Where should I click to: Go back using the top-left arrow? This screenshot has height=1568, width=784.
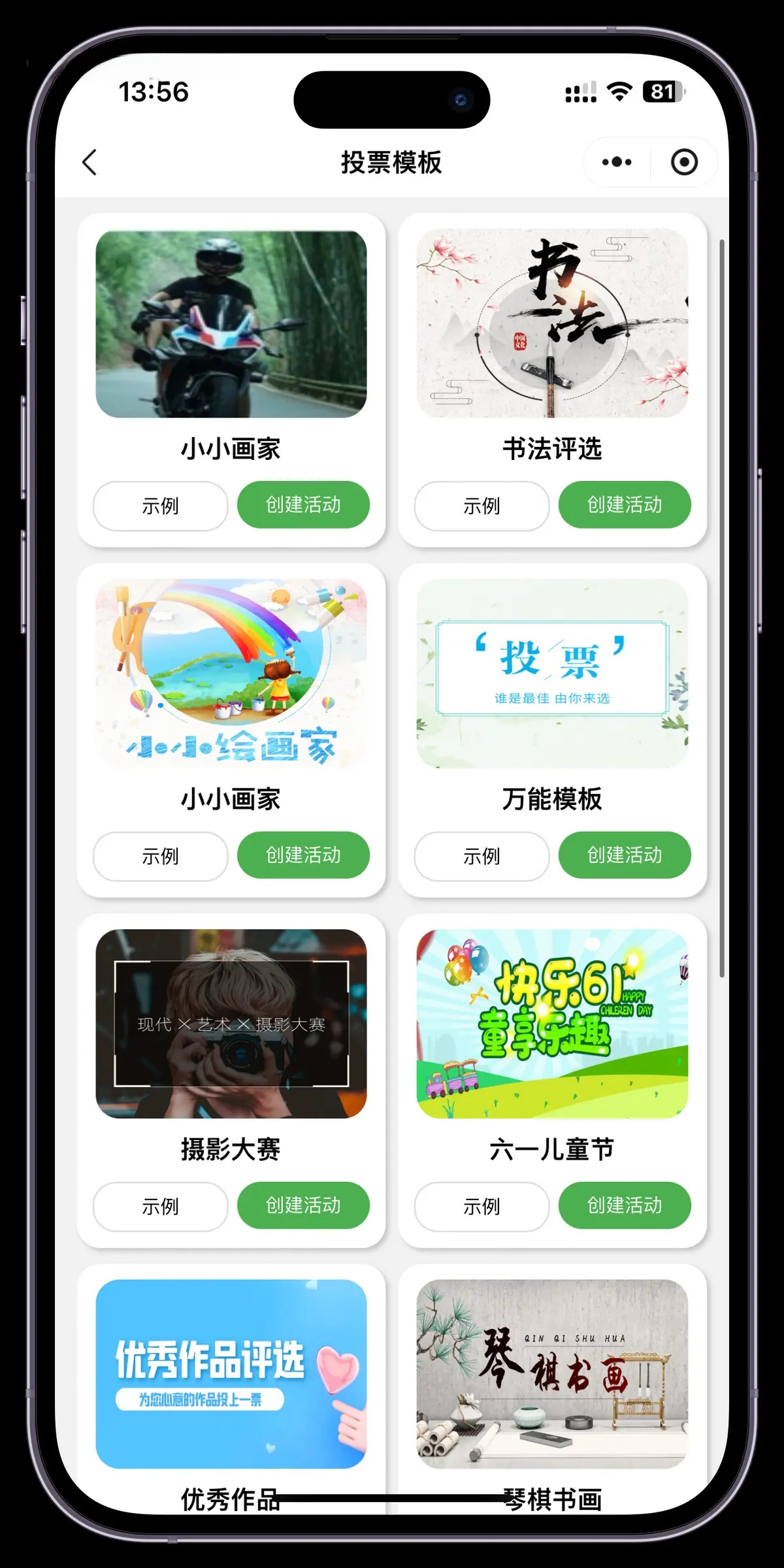click(x=90, y=162)
